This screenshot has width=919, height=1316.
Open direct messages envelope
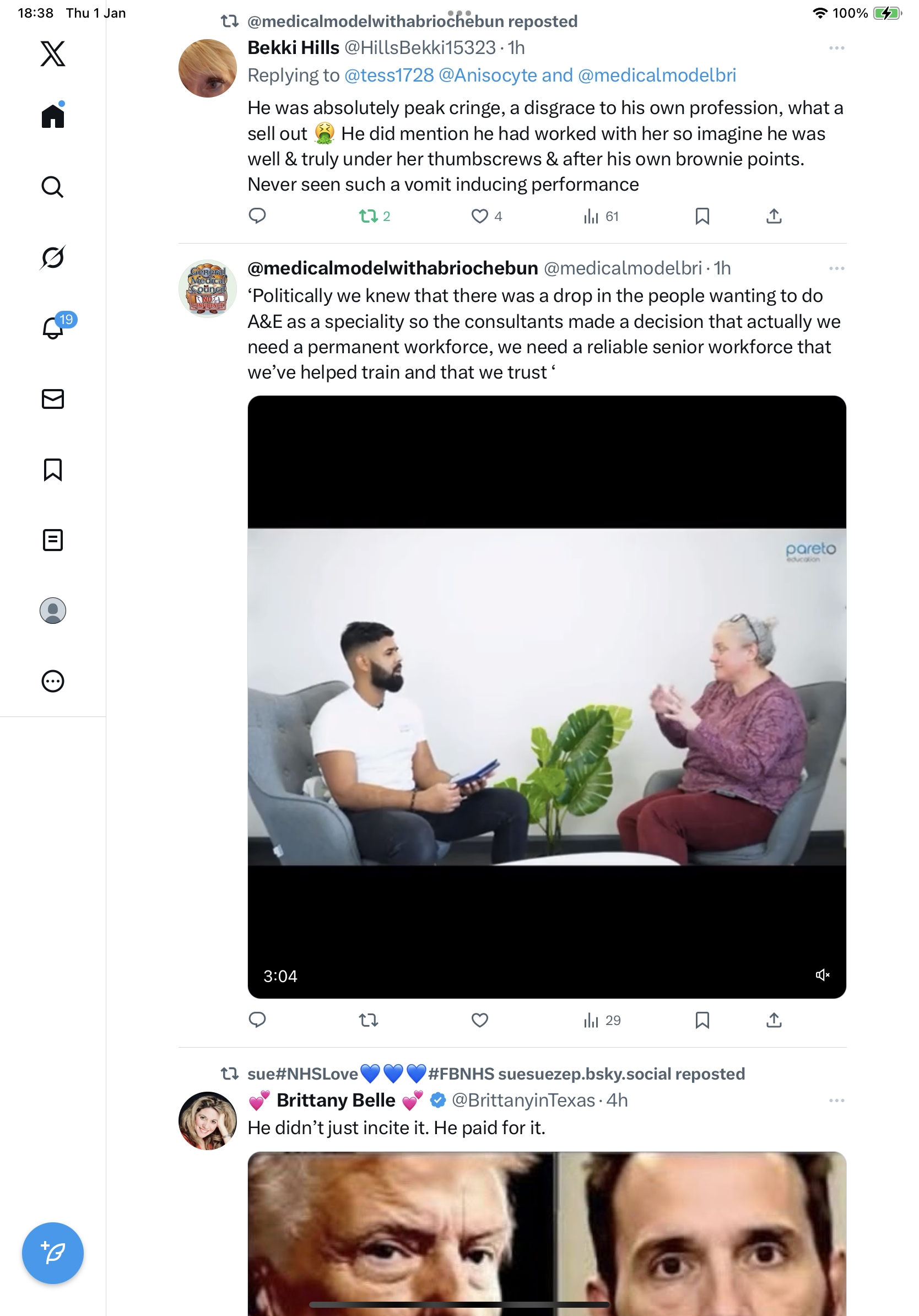coord(53,399)
